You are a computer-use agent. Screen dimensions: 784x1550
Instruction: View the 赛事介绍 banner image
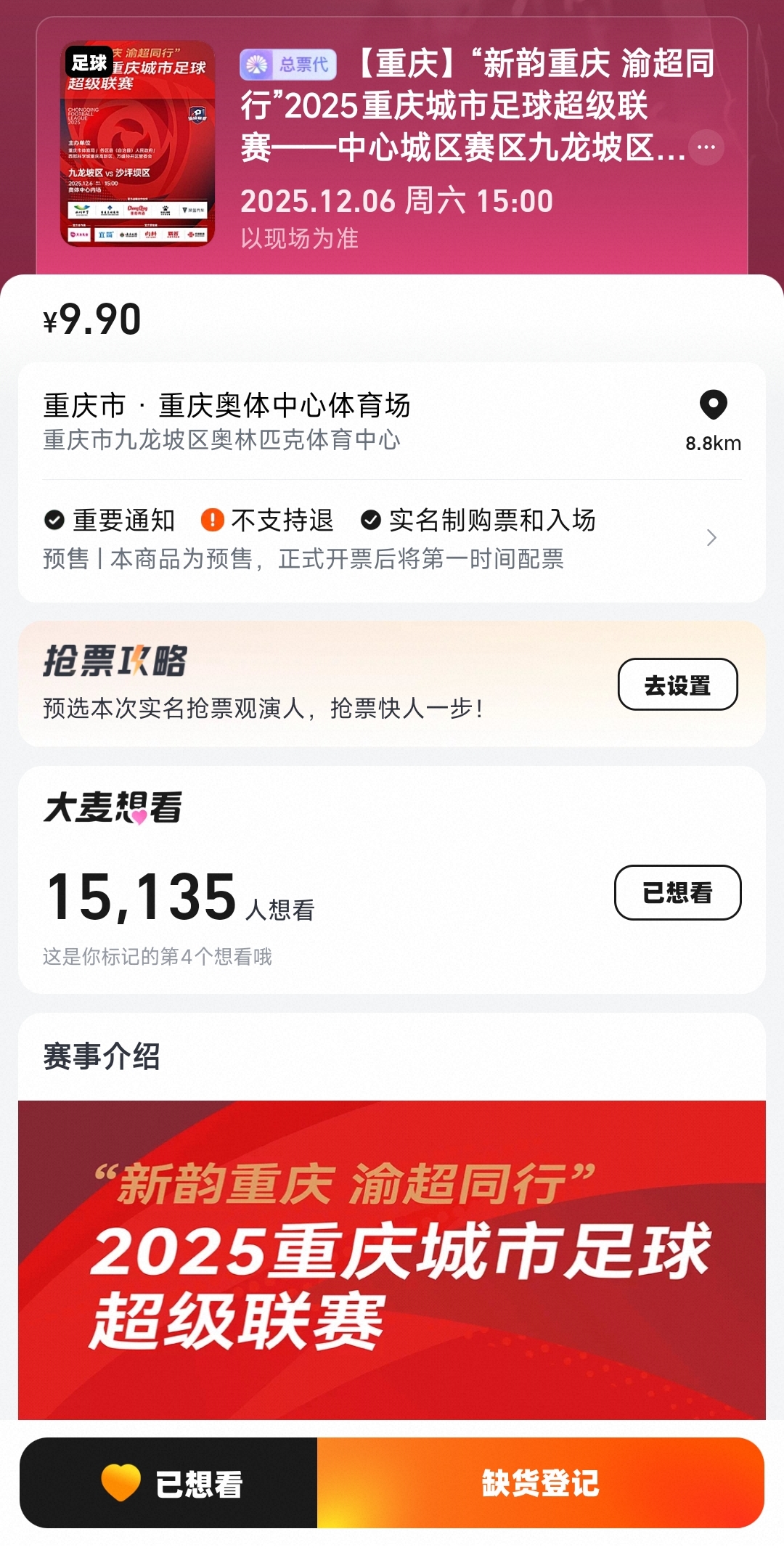pyautogui.click(x=392, y=1260)
